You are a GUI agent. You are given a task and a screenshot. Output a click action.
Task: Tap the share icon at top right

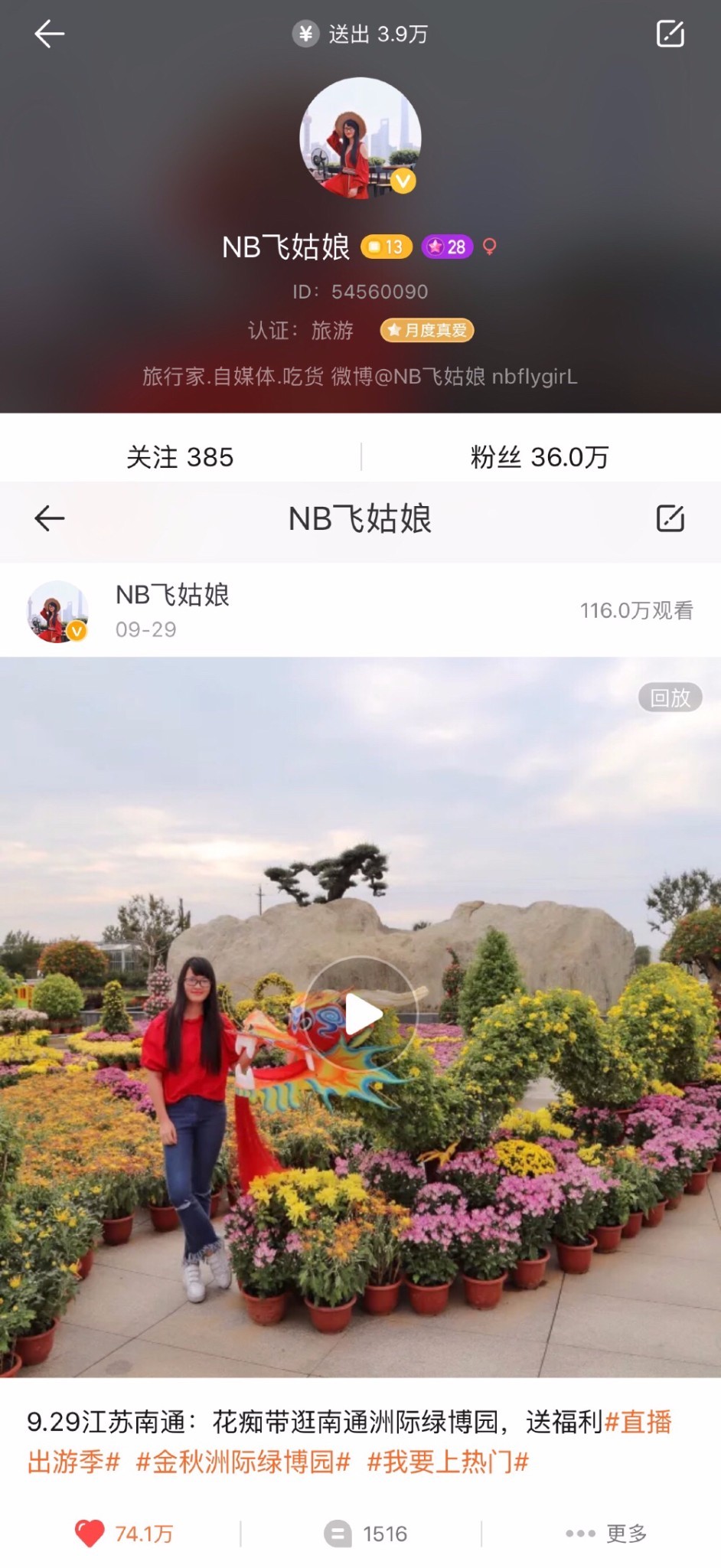point(670,34)
